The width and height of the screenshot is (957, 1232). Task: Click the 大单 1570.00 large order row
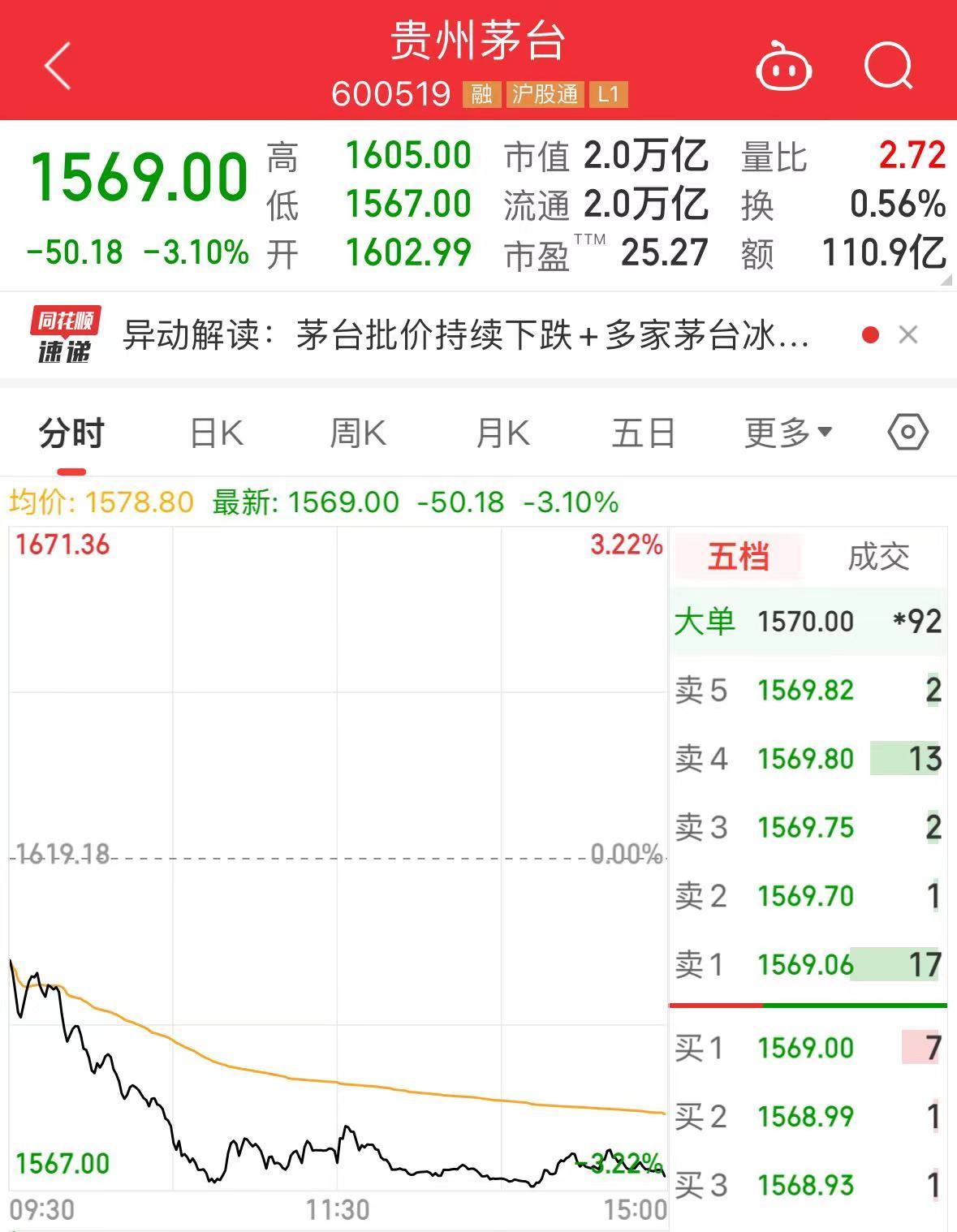pyautogui.click(x=808, y=621)
